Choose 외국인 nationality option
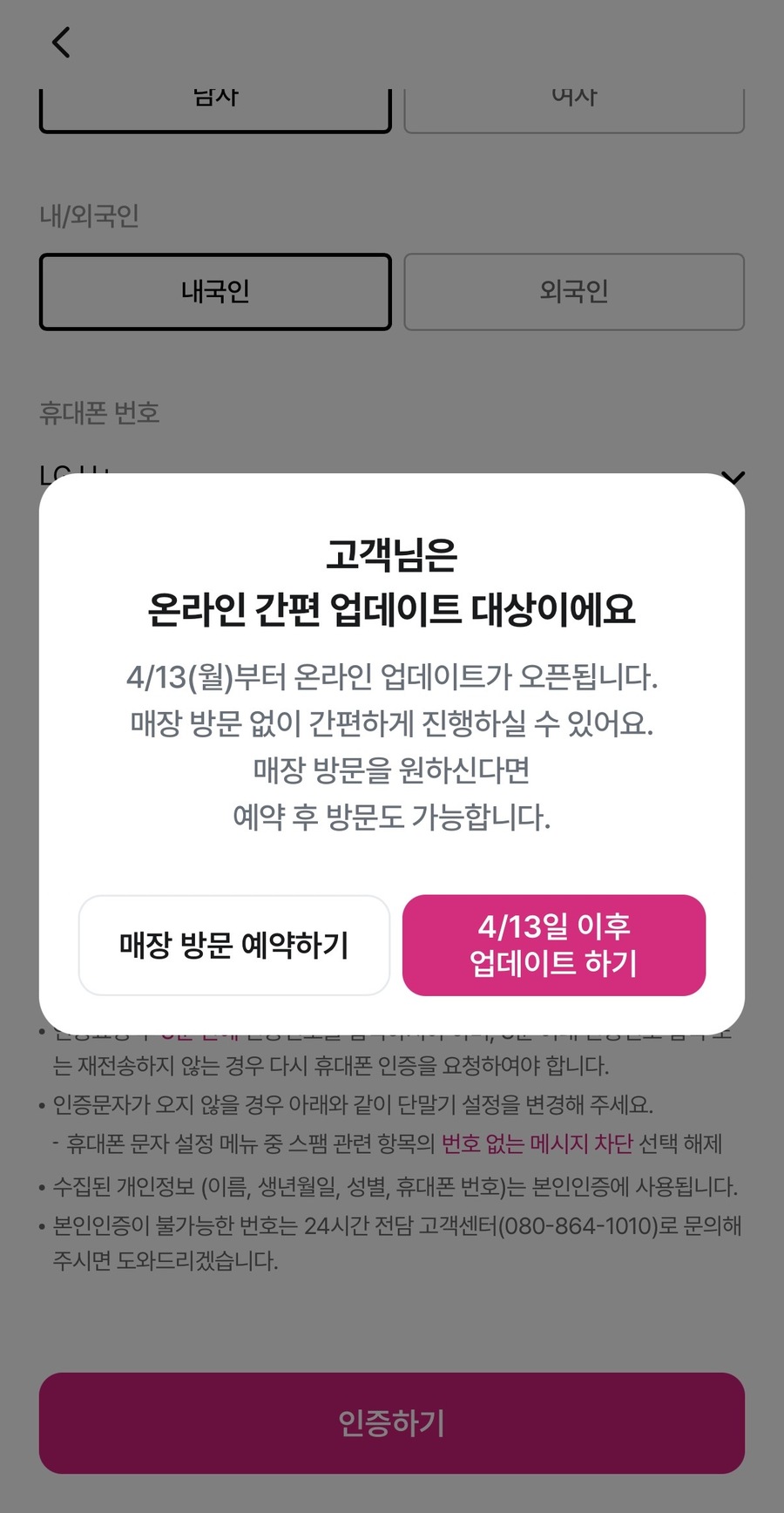Image resolution: width=784 pixels, height=1513 pixels. click(x=574, y=292)
